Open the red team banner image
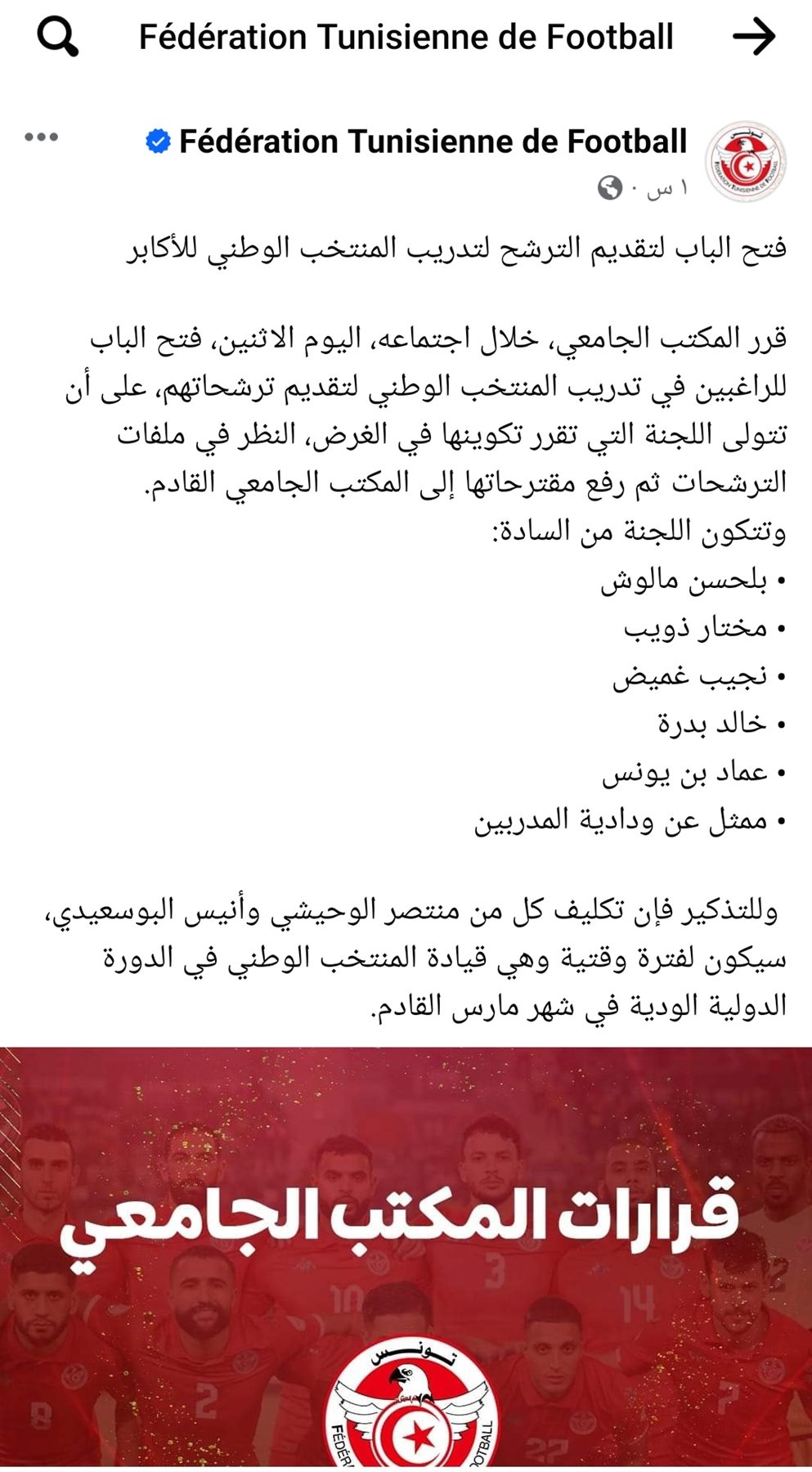812x1472 pixels. 406,1251
